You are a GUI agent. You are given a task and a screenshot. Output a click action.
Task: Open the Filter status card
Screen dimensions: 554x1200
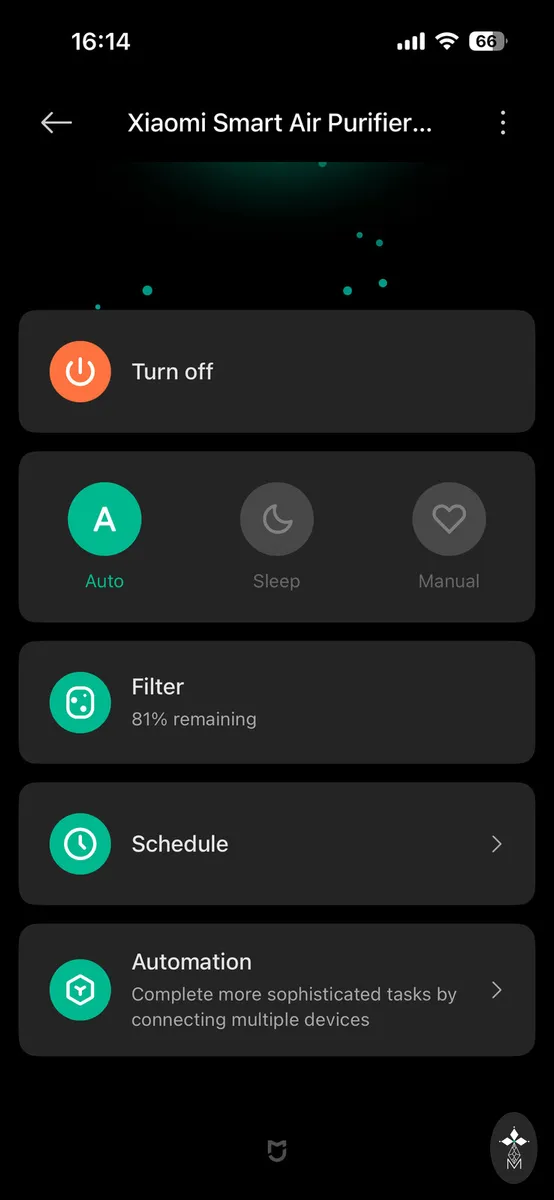277,702
